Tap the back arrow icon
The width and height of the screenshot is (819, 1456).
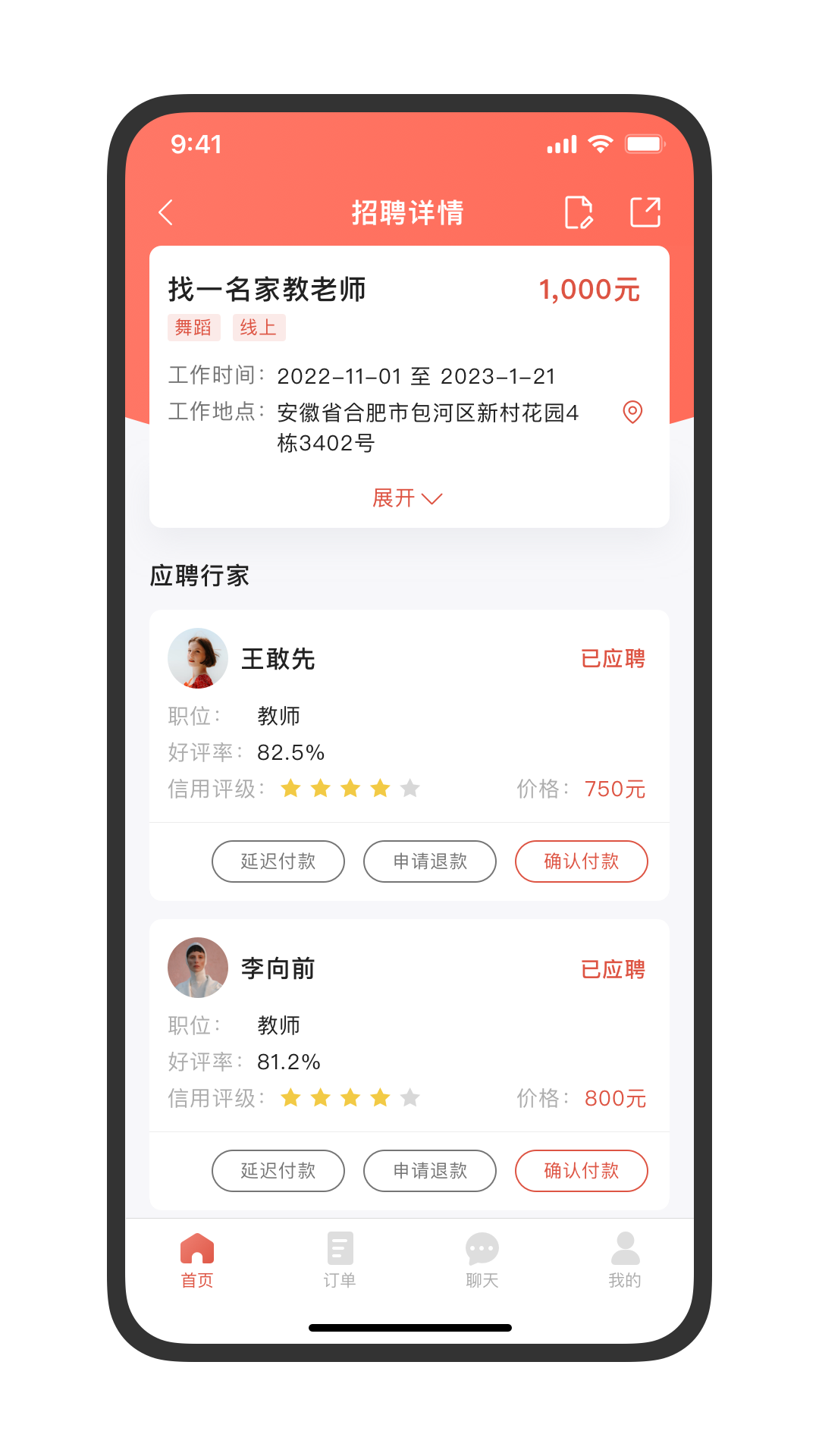(166, 212)
